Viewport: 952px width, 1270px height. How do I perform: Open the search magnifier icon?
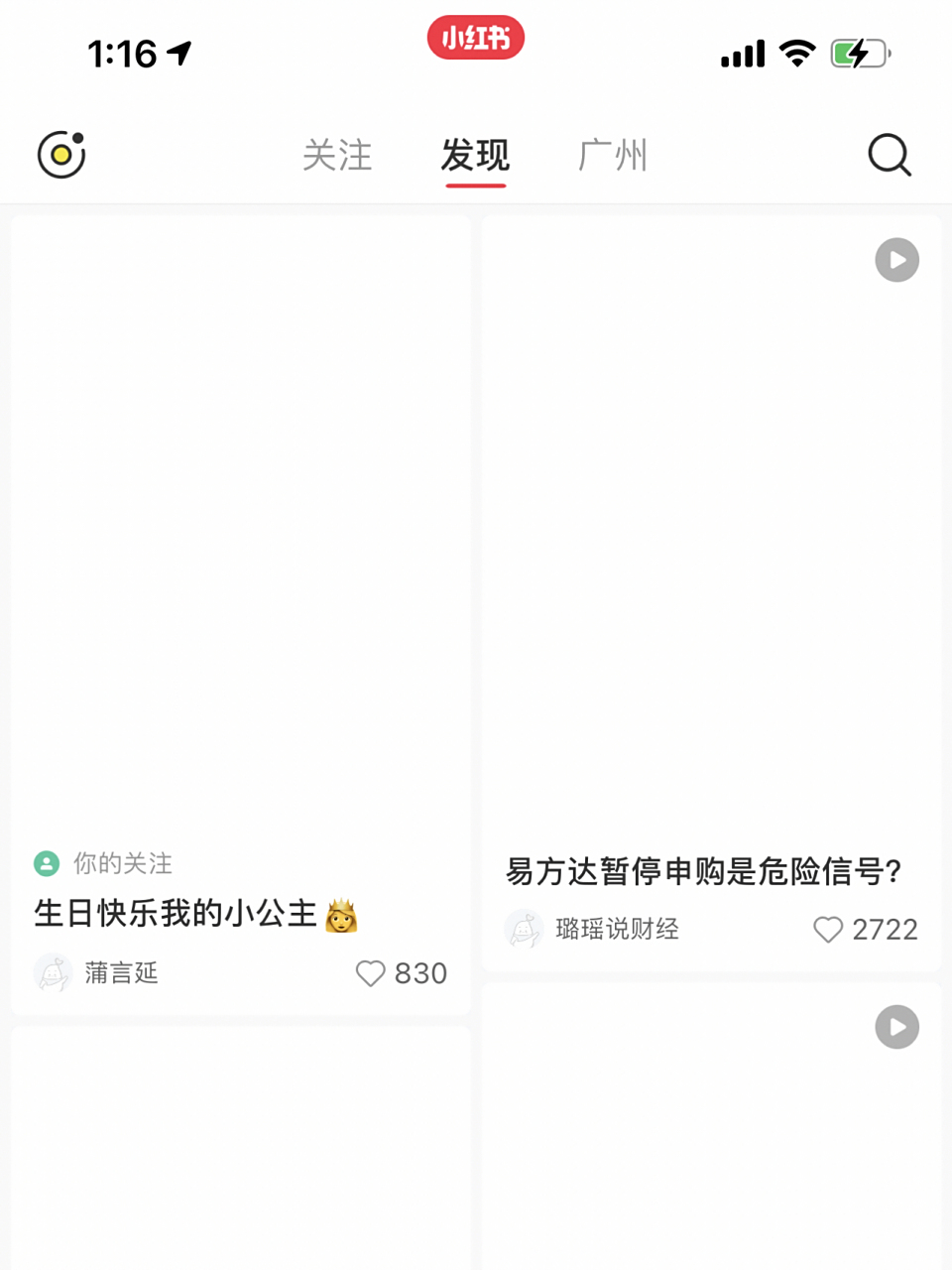(888, 156)
